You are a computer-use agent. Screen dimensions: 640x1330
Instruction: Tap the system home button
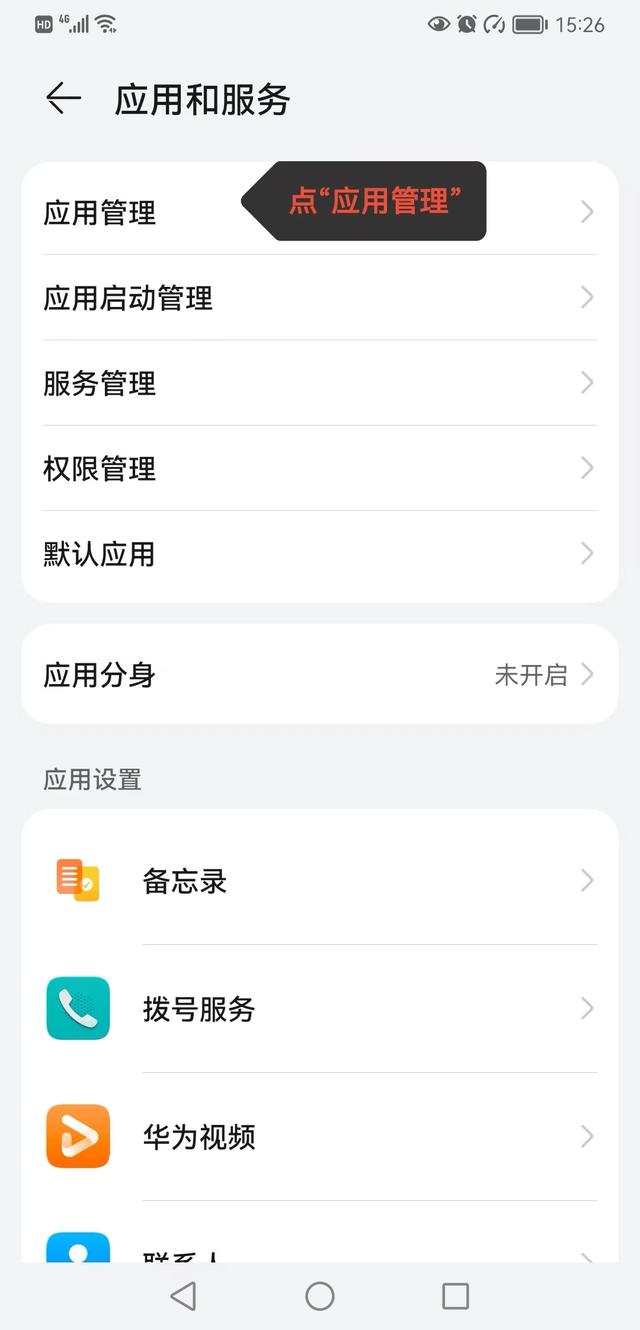tap(320, 1296)
